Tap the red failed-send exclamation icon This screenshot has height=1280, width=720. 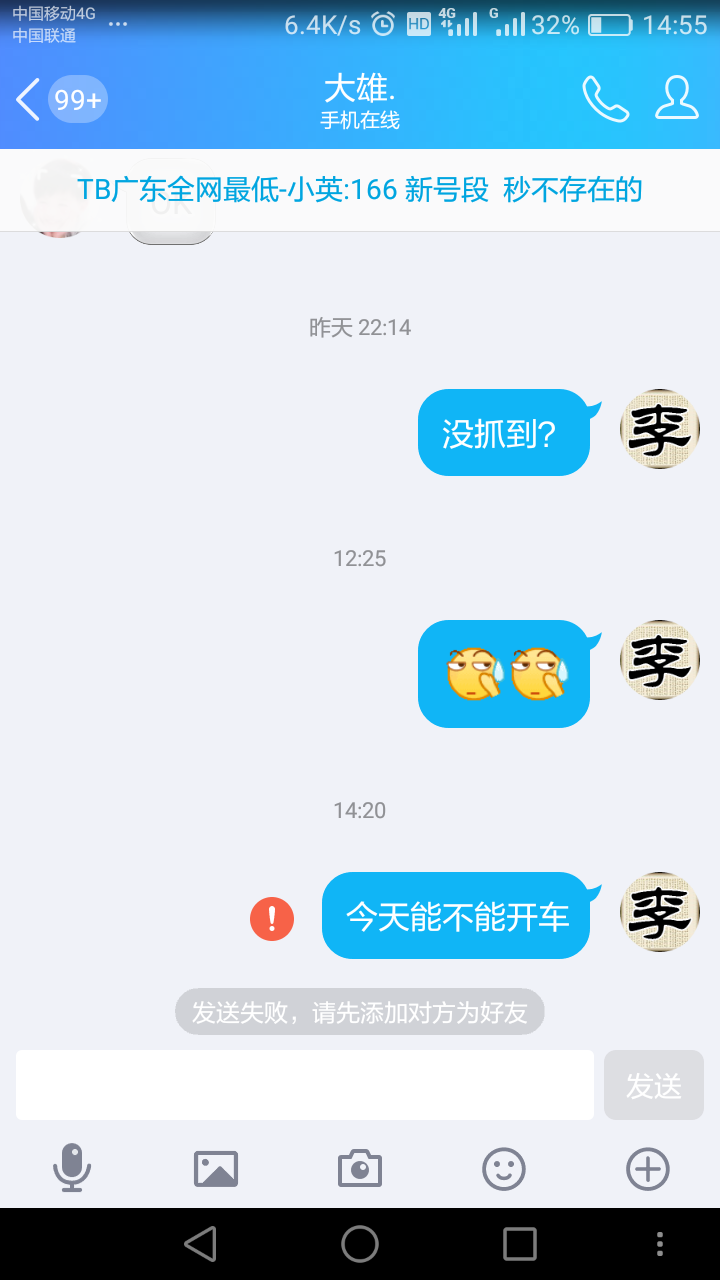tap(272, 918)
